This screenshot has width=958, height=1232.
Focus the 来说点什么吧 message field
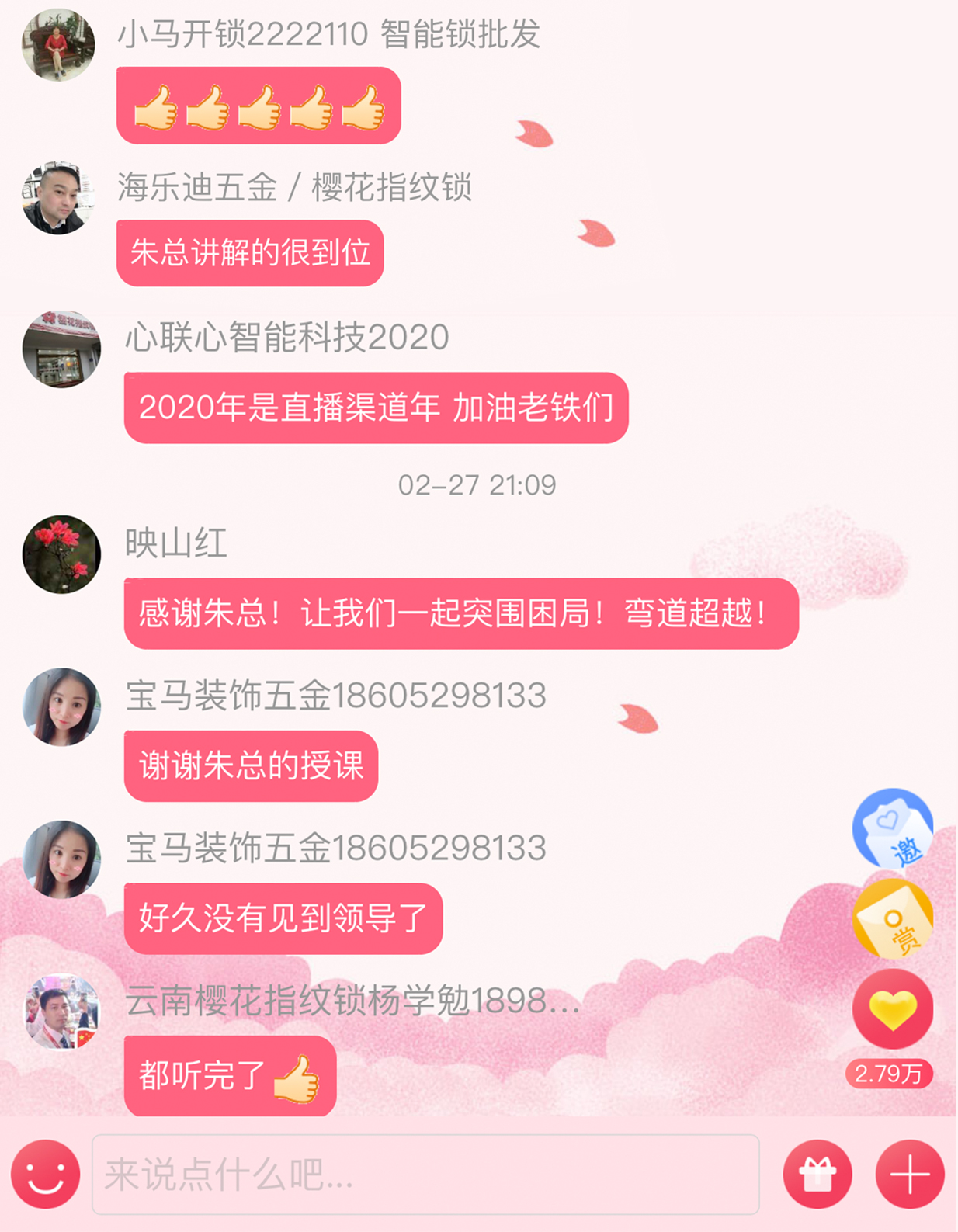tap(425, 1174)
